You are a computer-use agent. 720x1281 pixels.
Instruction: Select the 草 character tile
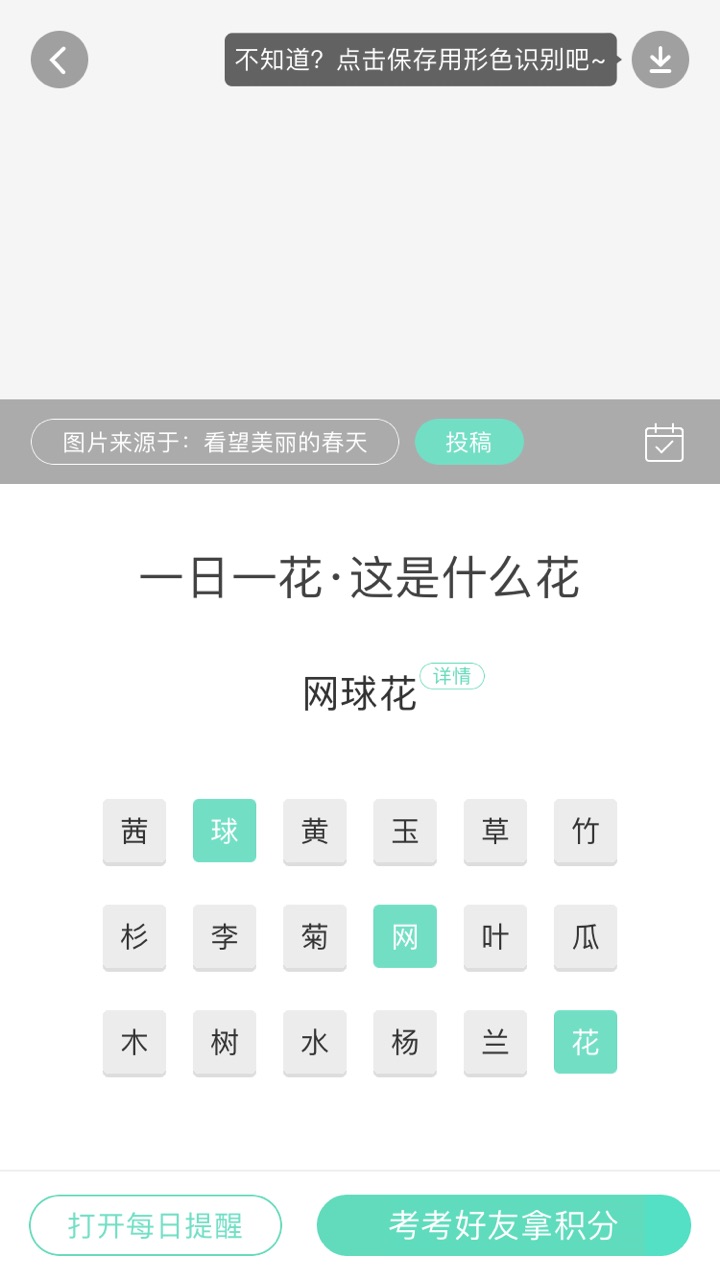pyautogui.click(x=495, y=831)
